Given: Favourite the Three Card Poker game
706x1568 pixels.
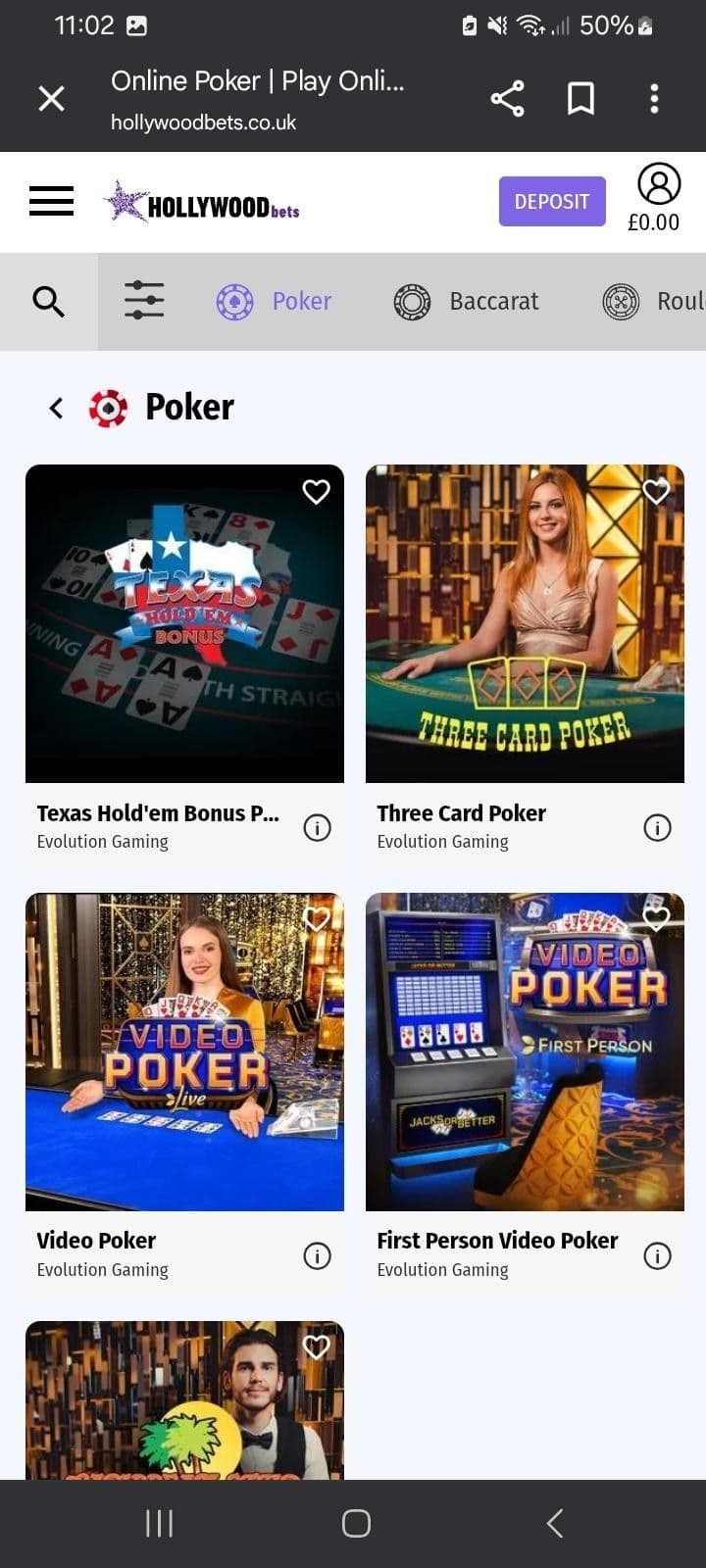Looking at the screenshot, I should [656, 491].
